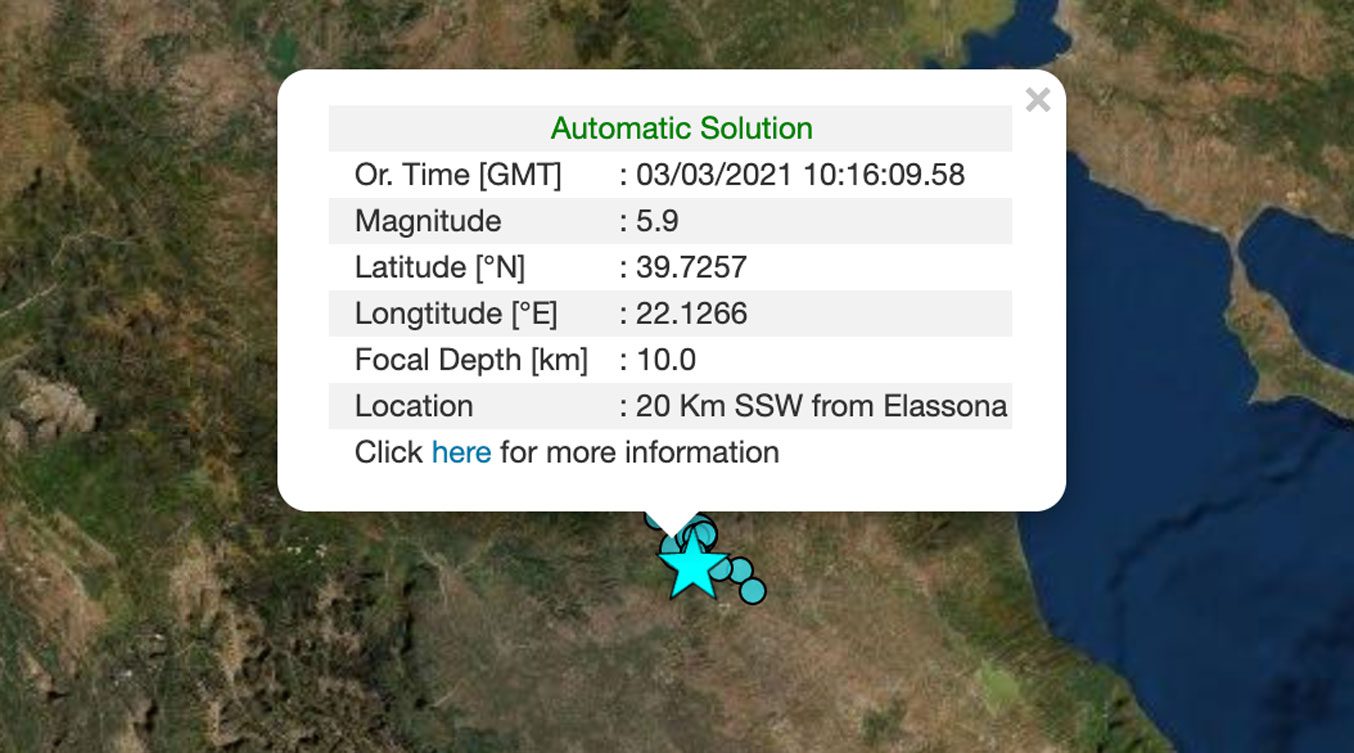Close the Automatic Solution popup
Viewport: 1354px width, 753px height.
point(1038,100)
